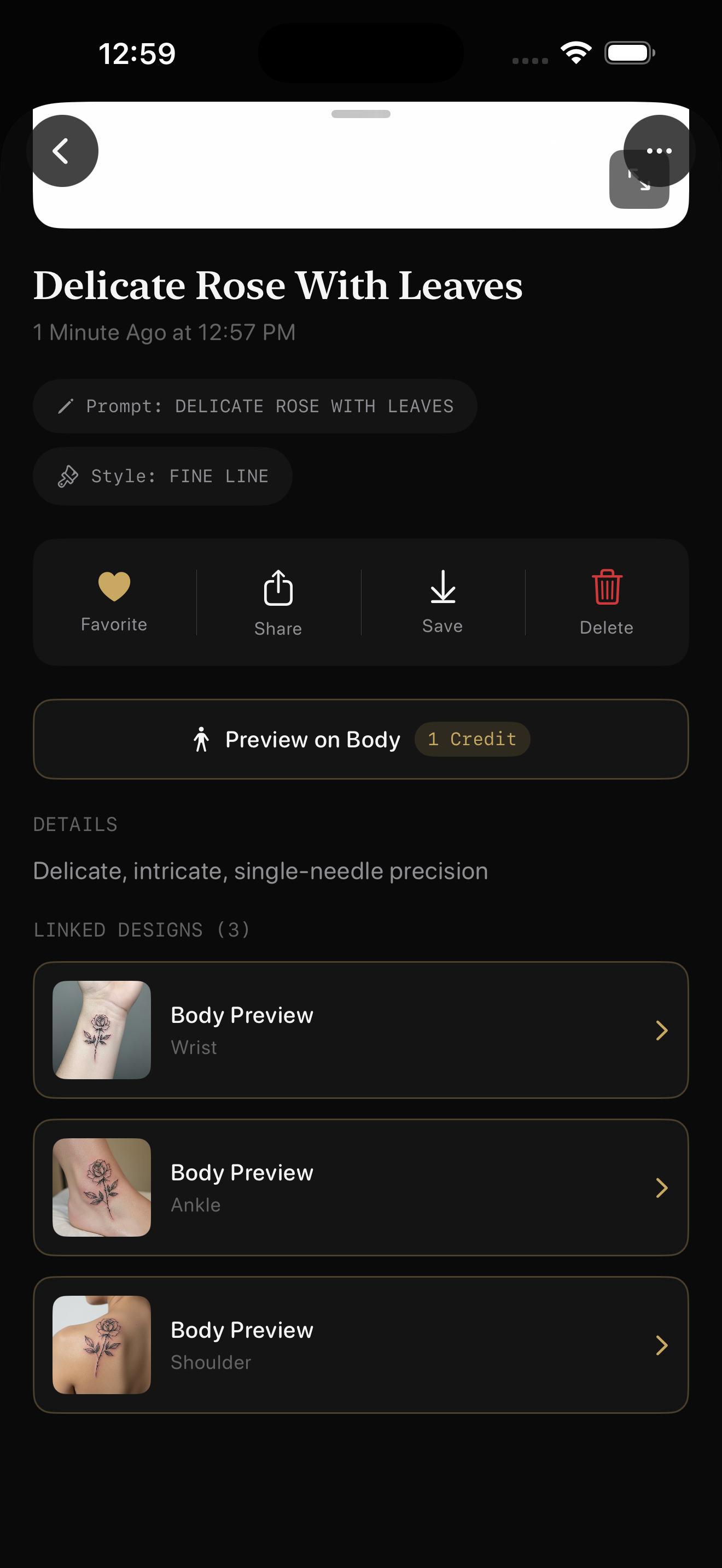The width and height of the screenshot is (722, 1568).
Task: Tap the Prompt: Delicate Rose With Leaves pill
Action: pos(254,406)
